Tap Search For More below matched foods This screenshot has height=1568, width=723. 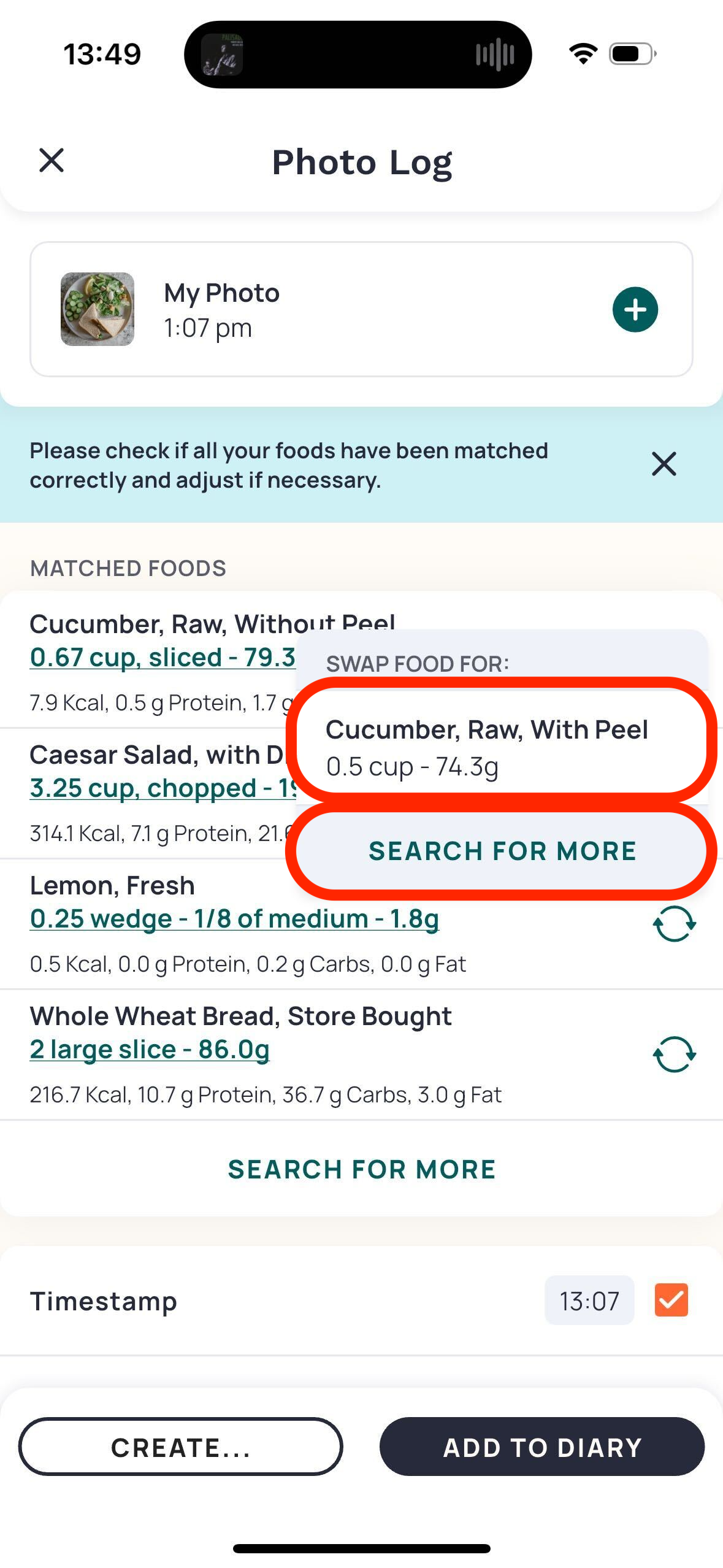pos(362,1169)
